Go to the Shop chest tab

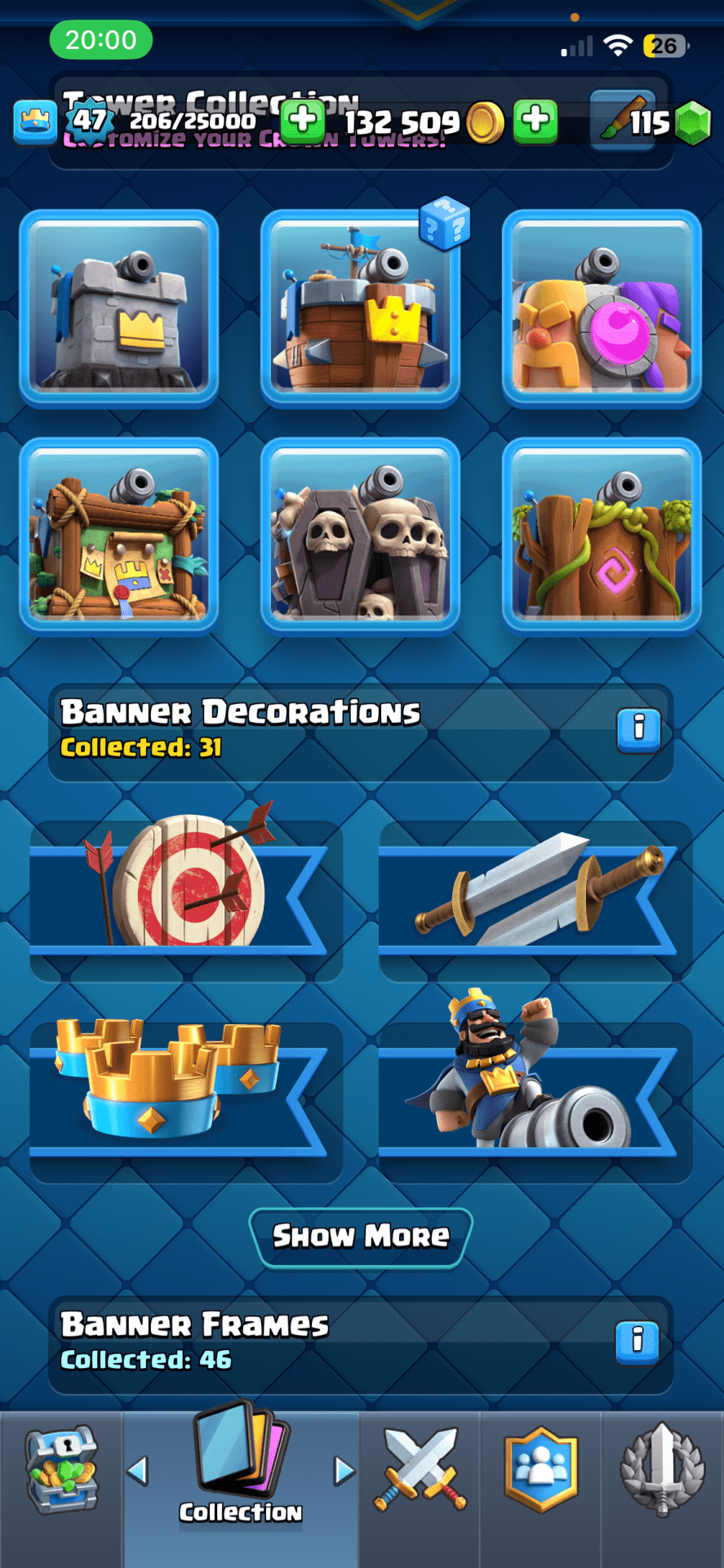point(61,1472)
